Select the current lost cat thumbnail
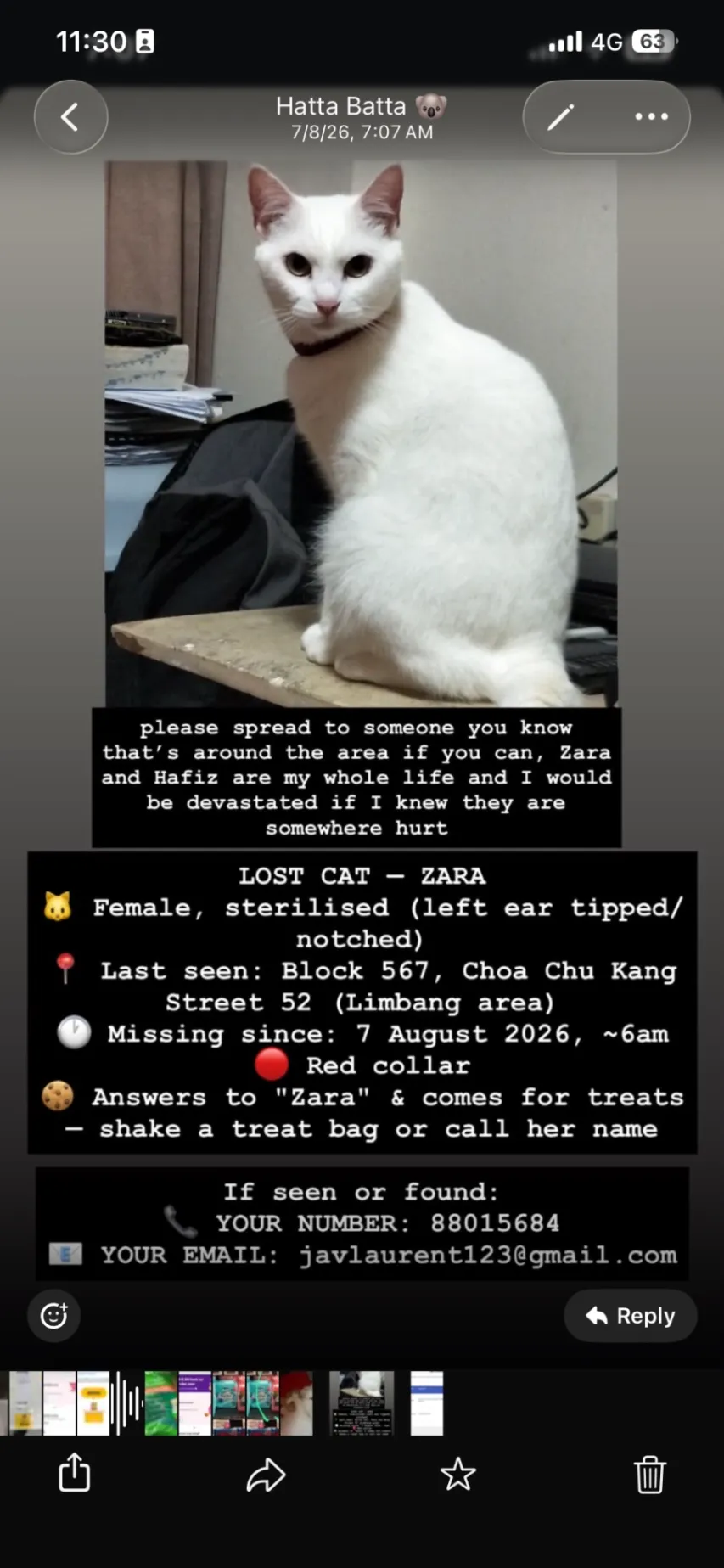This screenshot has width=724, height=1568. click(x=362, y=1403)
